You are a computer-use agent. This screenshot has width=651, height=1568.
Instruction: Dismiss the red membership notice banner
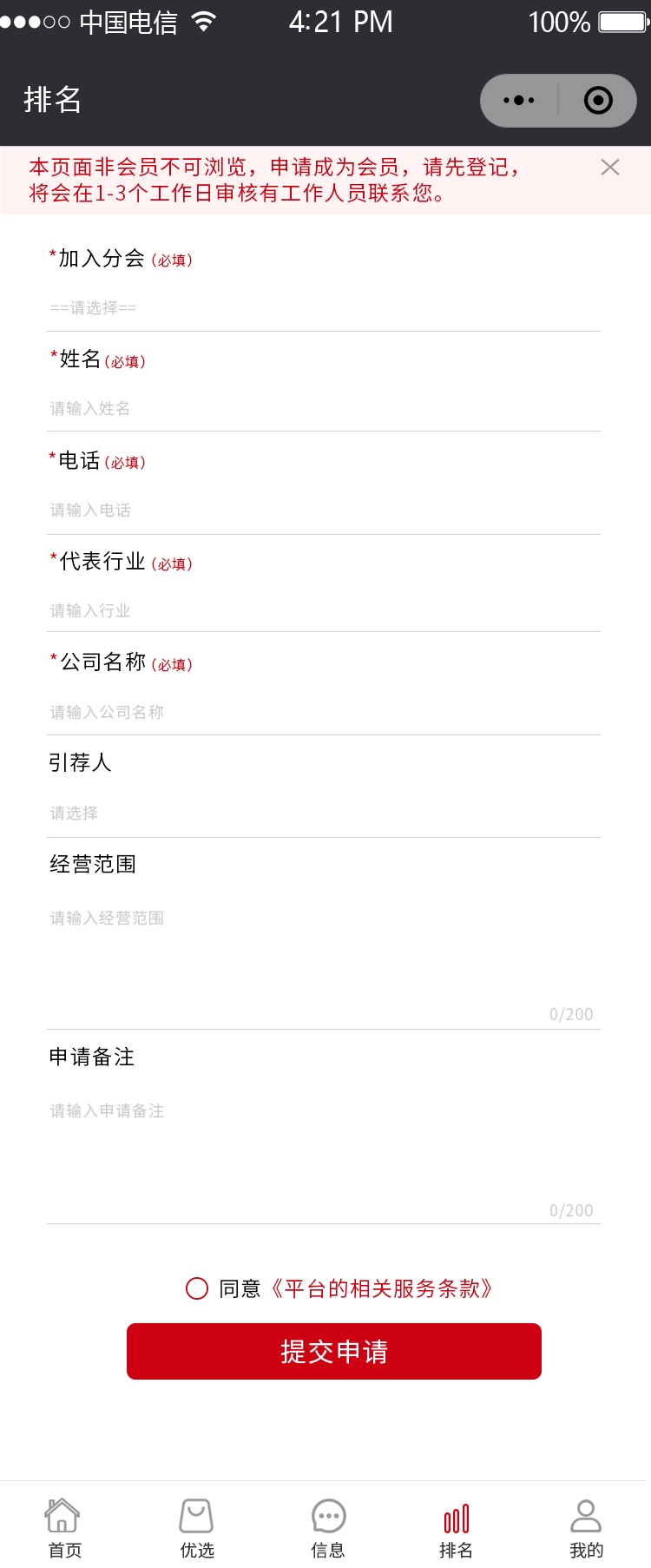[x=610, y=168]
